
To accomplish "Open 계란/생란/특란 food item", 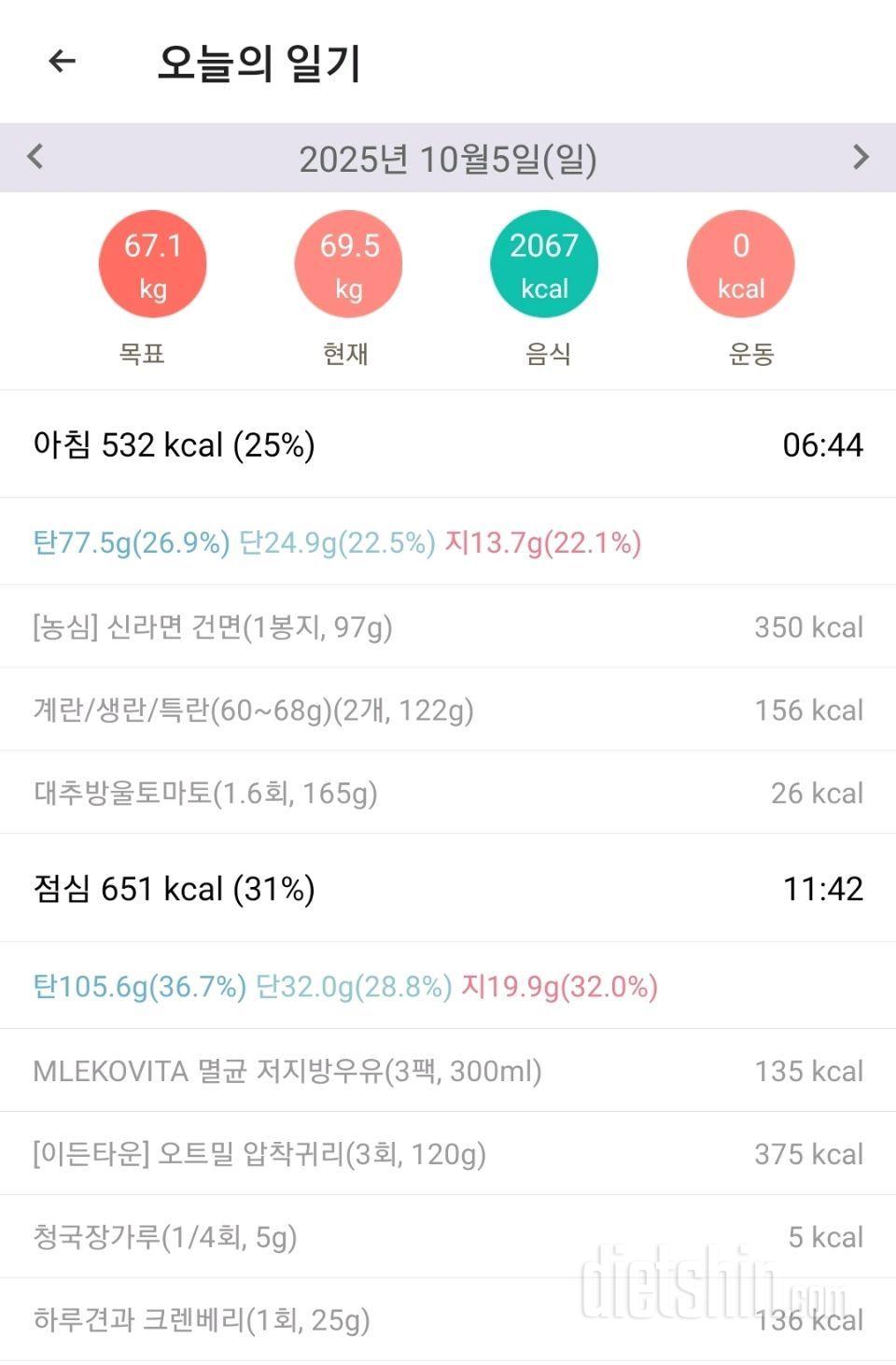I will tap(448, 710).
